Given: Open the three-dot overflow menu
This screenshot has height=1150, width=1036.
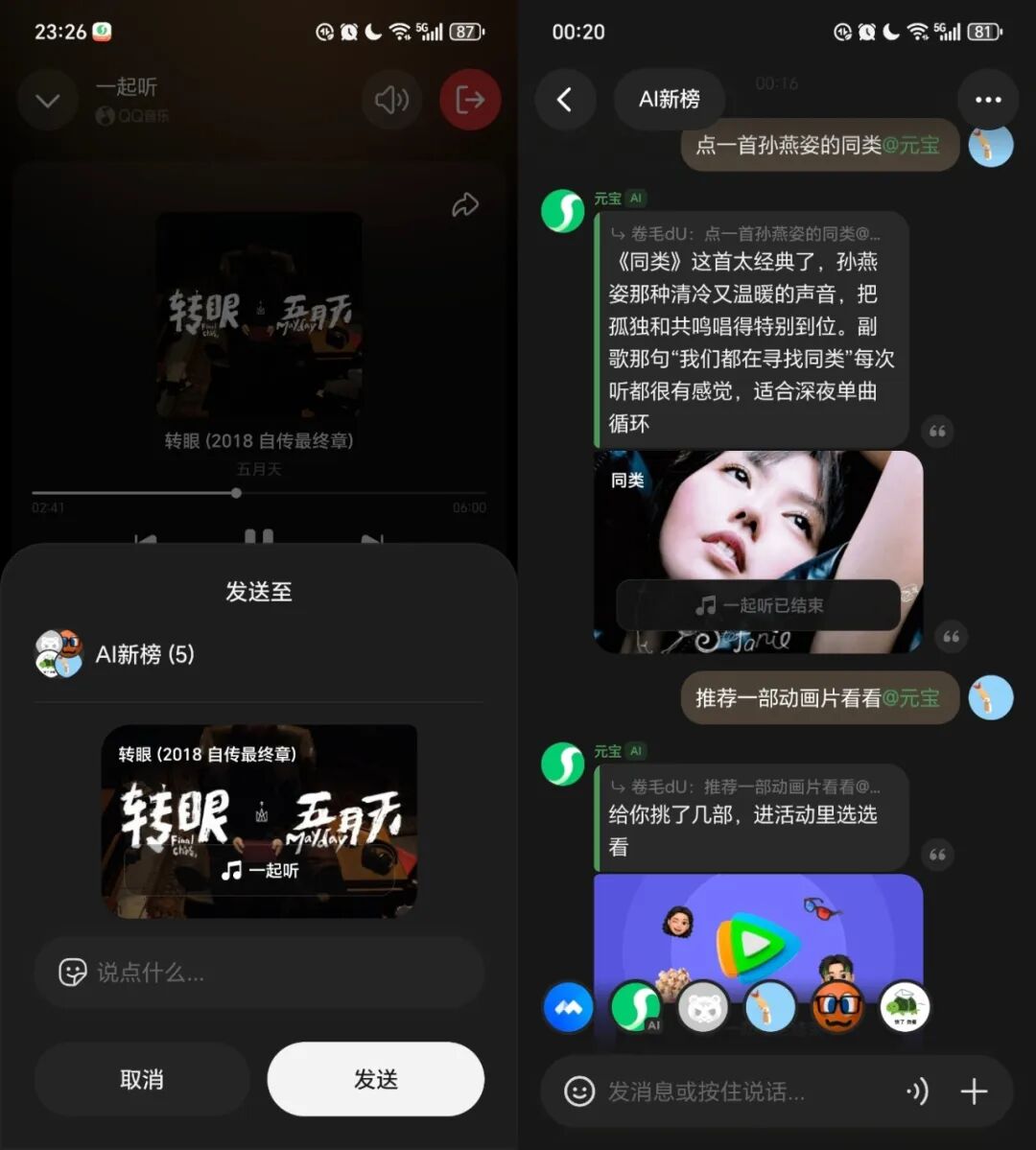Looking at the screenshot, I should point(987,99).
